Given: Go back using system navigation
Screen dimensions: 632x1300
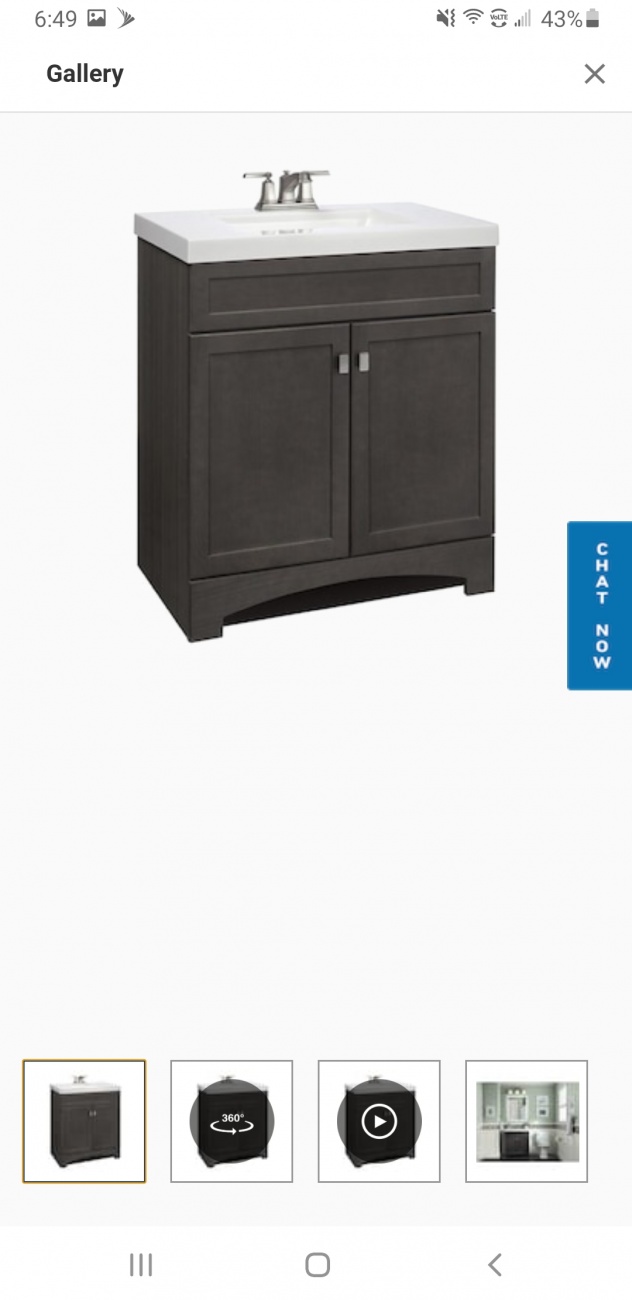Looking at the screenshot, I should click(x=494, y=1264).
